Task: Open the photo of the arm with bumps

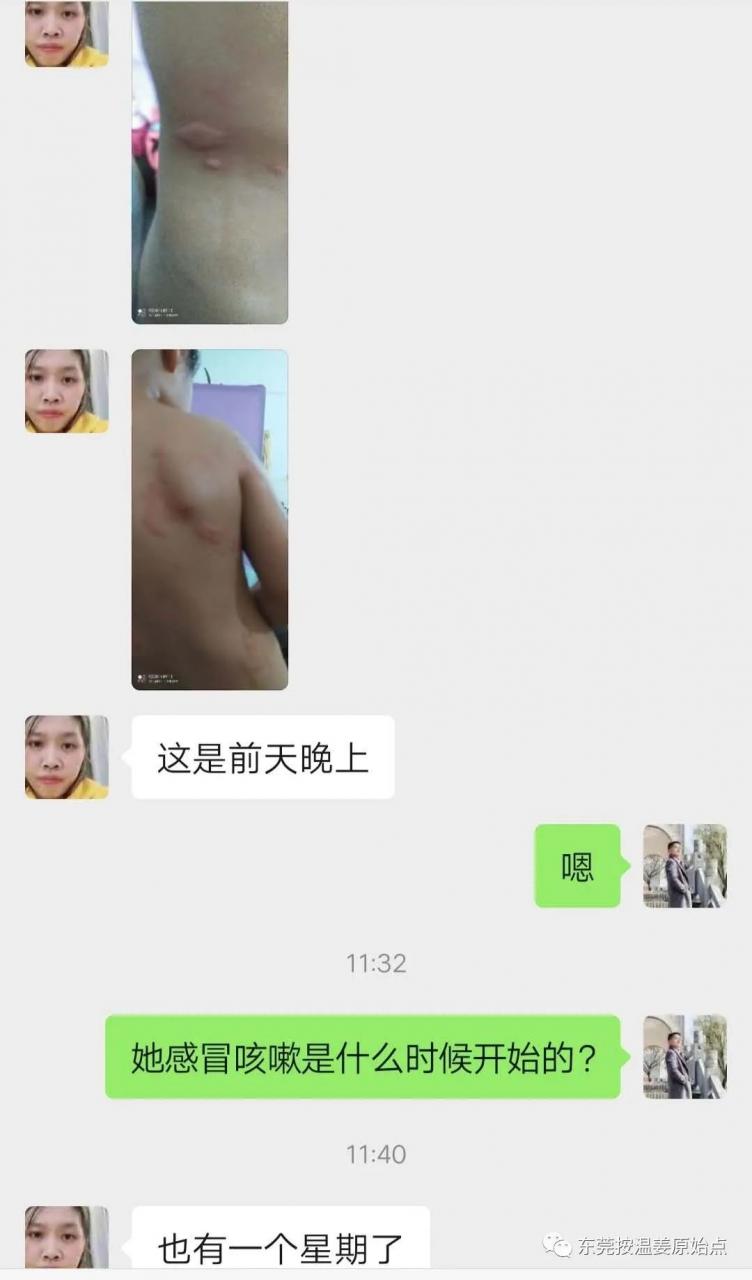Action: pyautogui.click(x=210, y=162)
